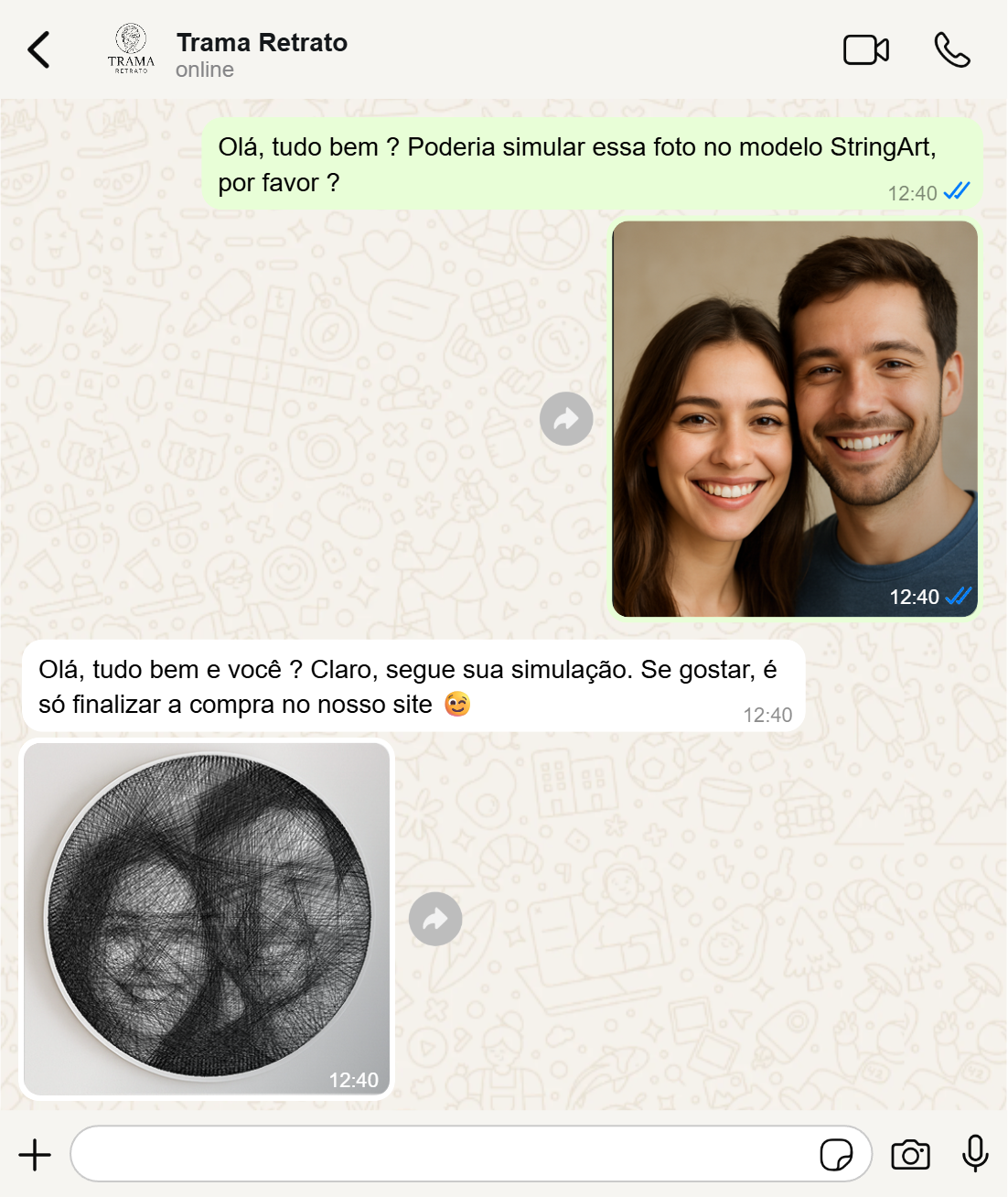This screenshot has width=1008, height=1197.
Task: Tap the message input field
Action: 439,1154
